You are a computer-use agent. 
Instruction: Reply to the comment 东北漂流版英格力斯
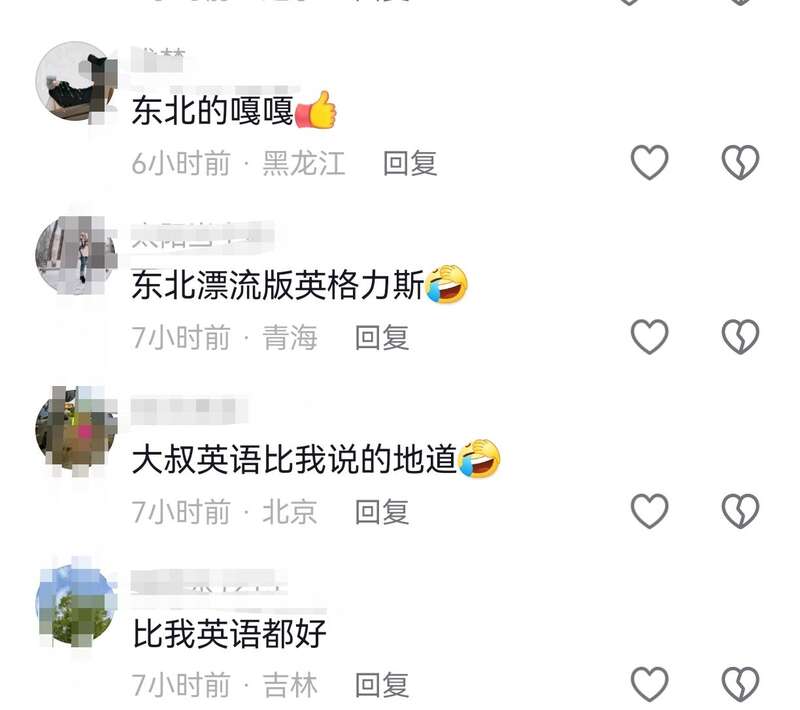382,338
